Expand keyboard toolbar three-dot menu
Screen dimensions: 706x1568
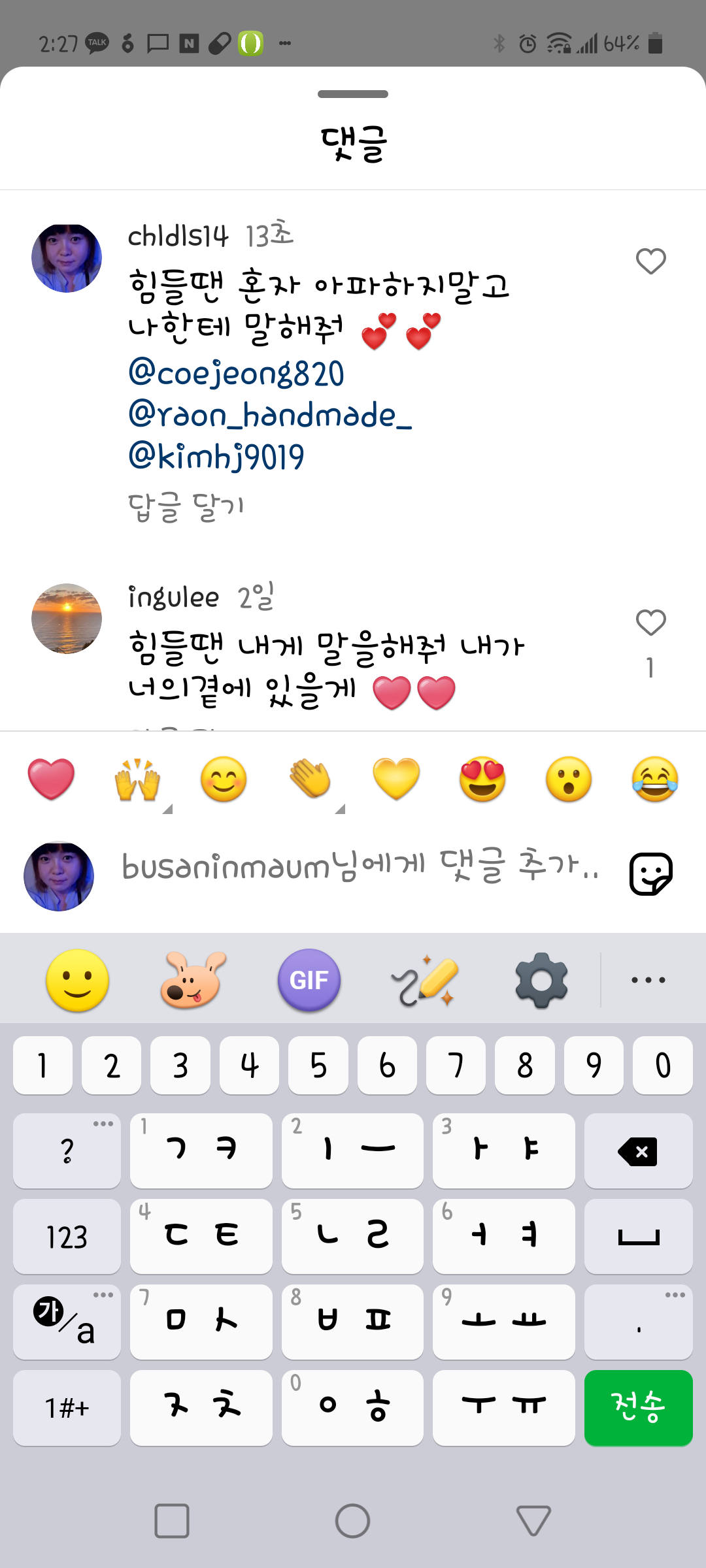point(648,980)
